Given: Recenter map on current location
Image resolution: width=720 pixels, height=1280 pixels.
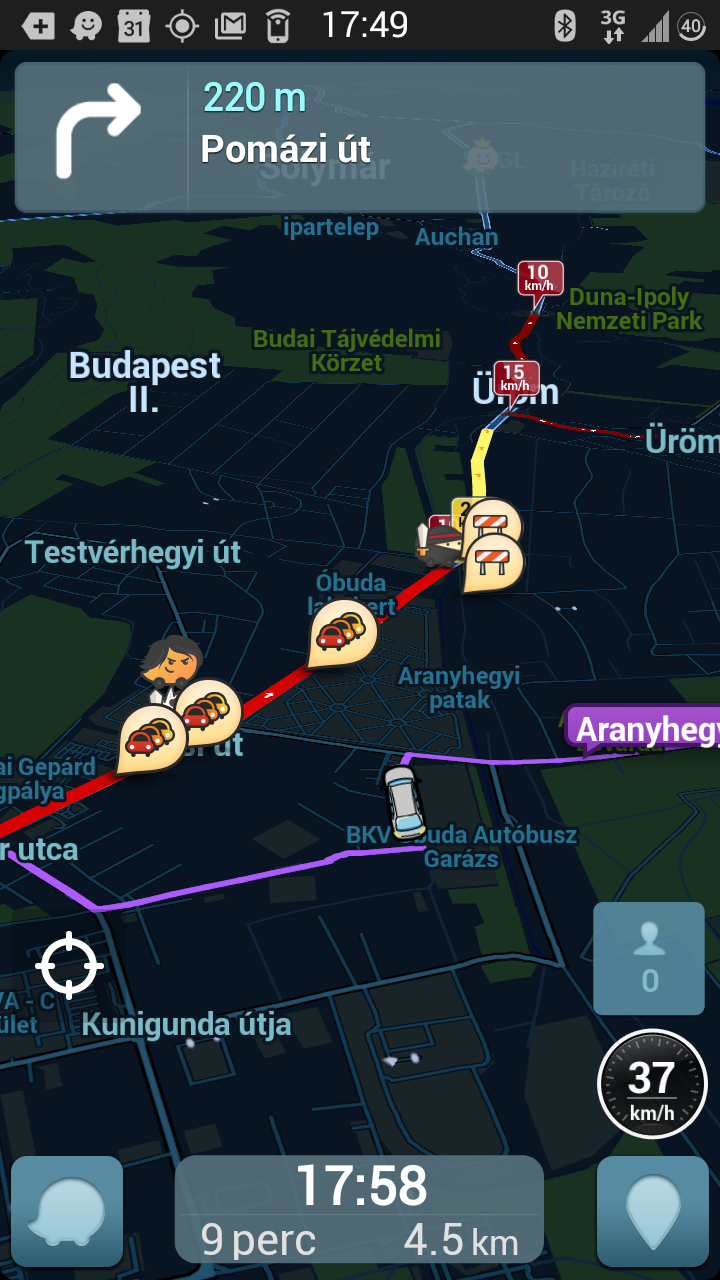Looking at the screenshot, I should coord(69,966).
